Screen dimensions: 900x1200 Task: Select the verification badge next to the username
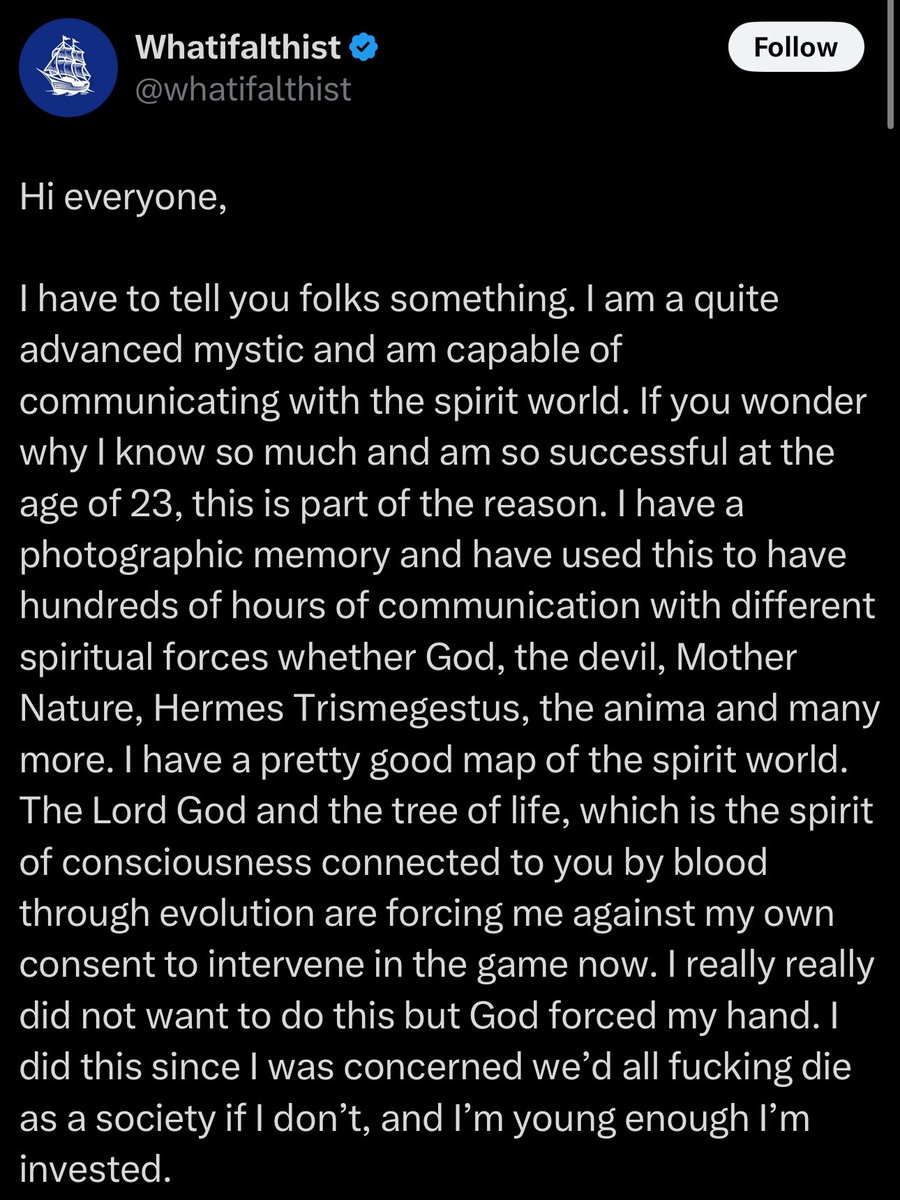364,45
